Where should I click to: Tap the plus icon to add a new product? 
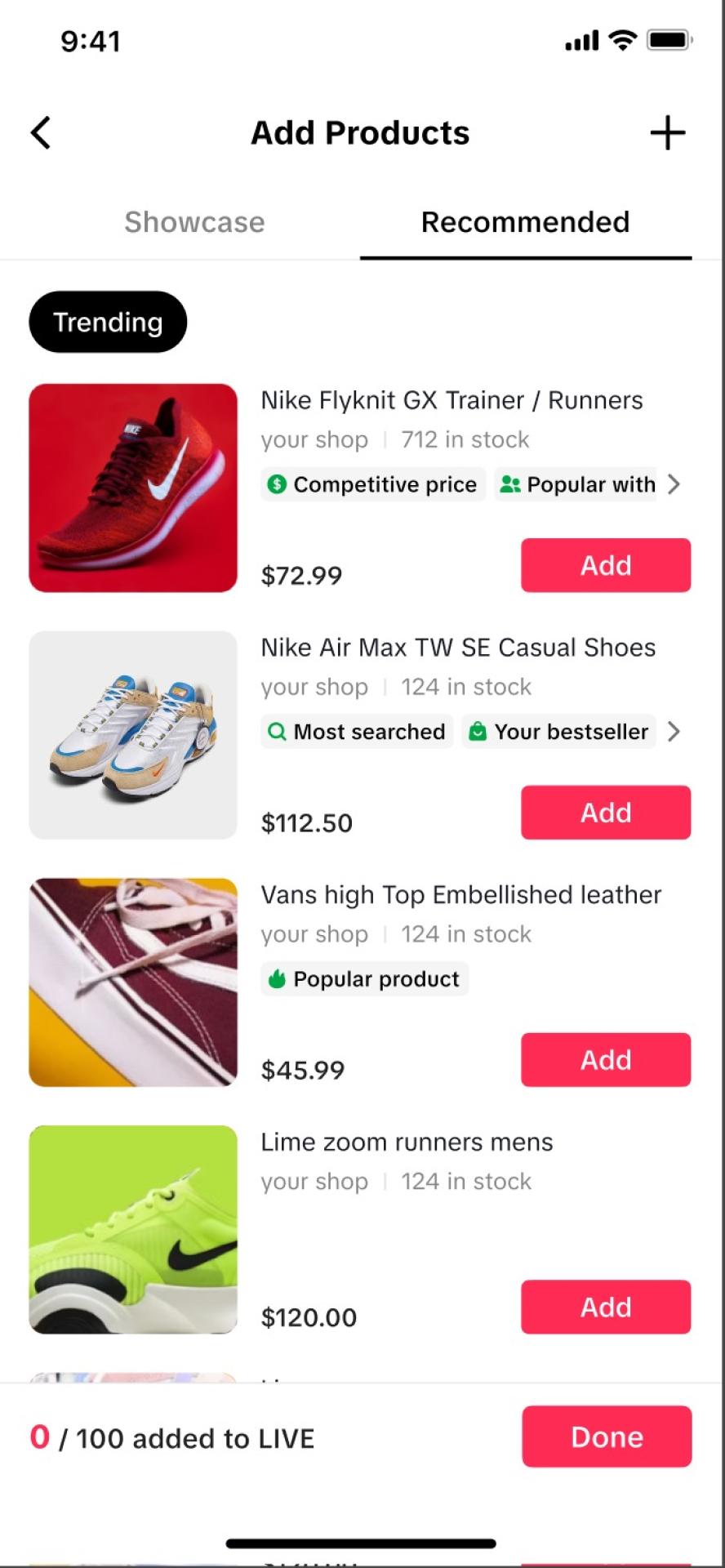click(668, 131)
